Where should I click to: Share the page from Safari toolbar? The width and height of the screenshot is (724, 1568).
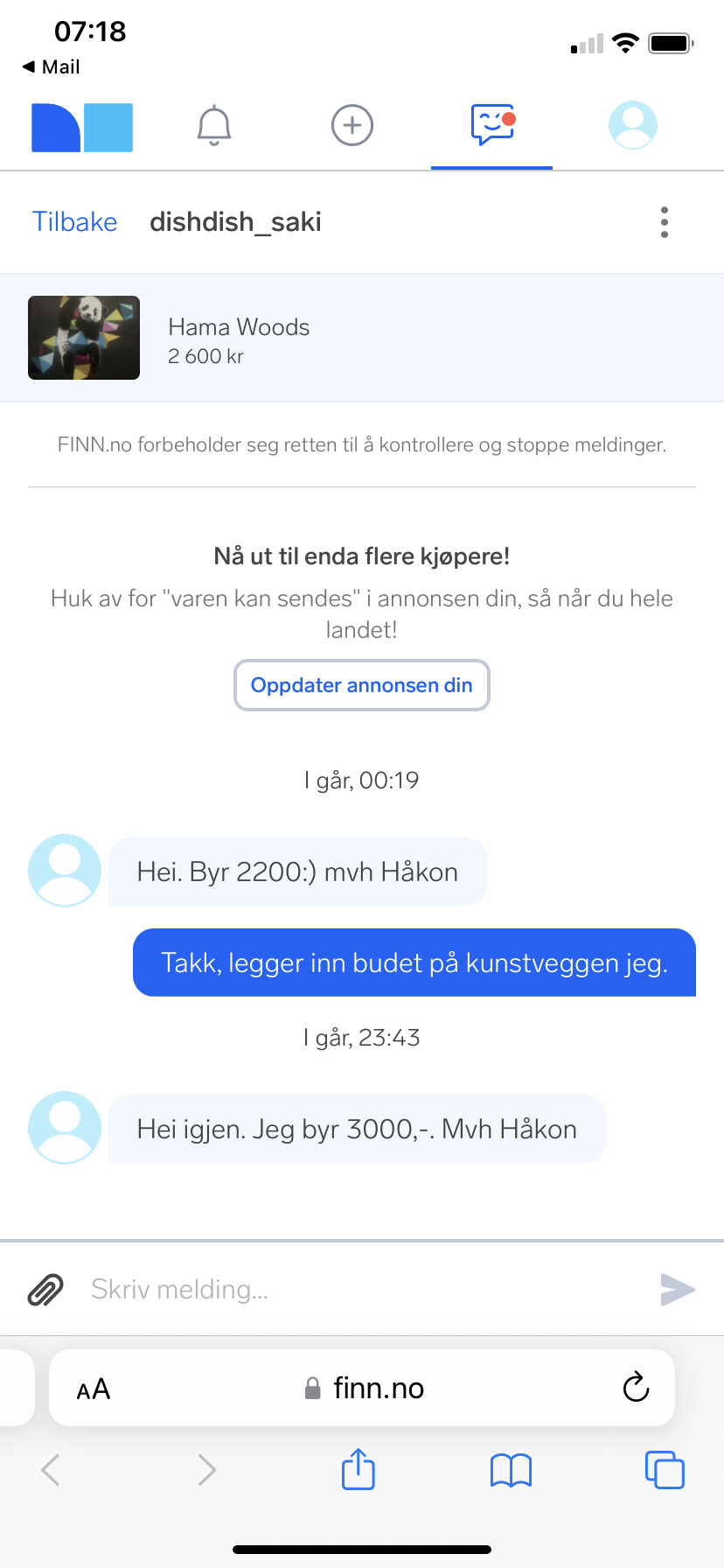[358, 1468]
